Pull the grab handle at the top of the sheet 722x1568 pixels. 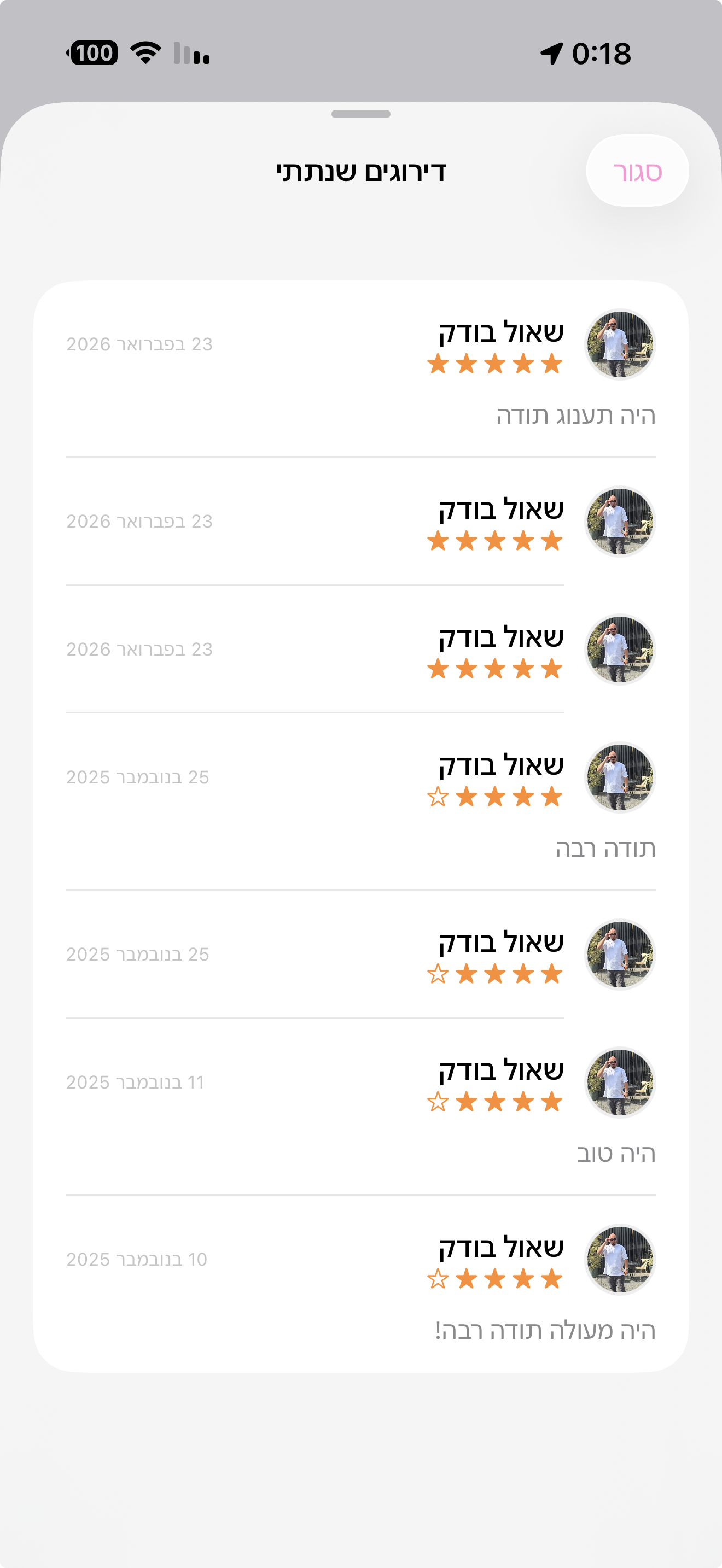coord(361,113)
